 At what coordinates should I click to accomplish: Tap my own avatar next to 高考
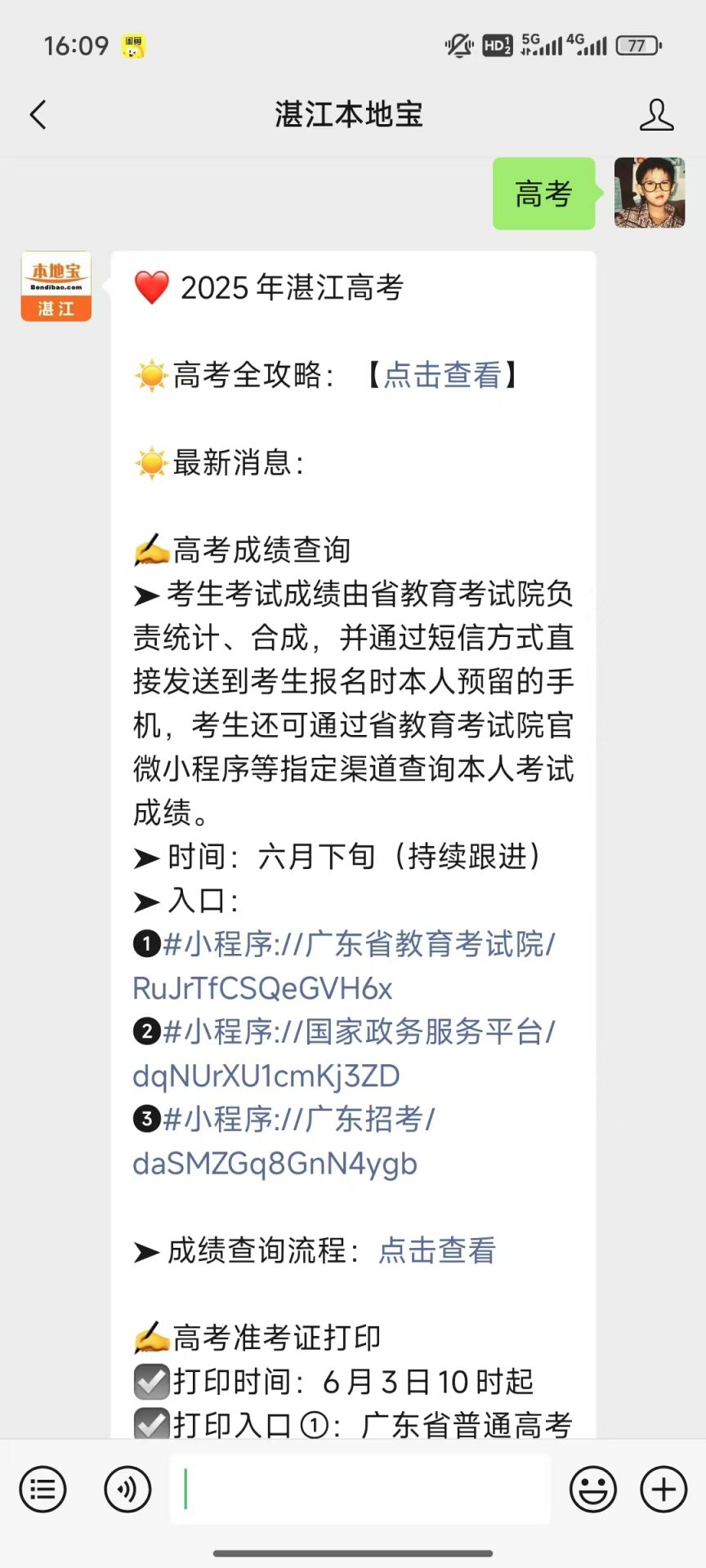point(650,194)
